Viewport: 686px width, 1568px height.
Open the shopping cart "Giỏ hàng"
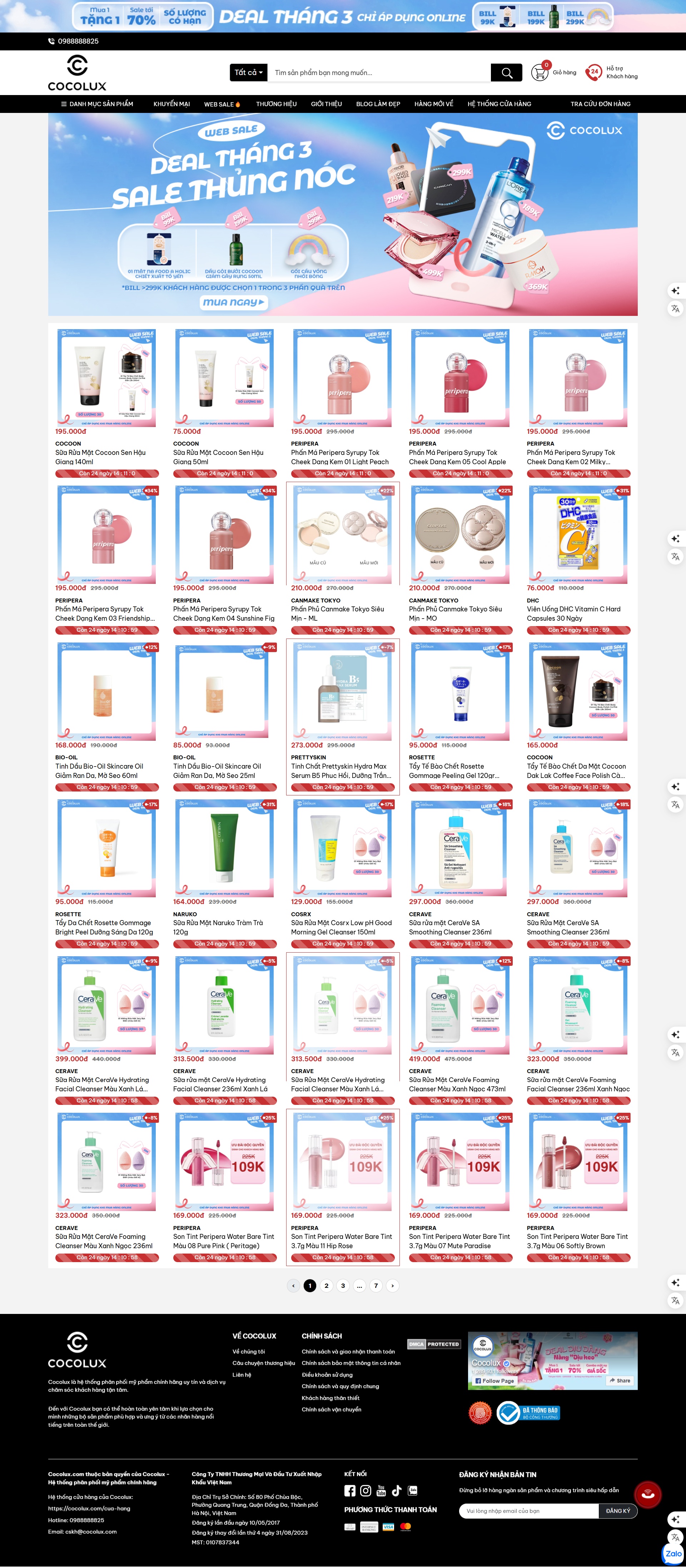tap(553, 73)
